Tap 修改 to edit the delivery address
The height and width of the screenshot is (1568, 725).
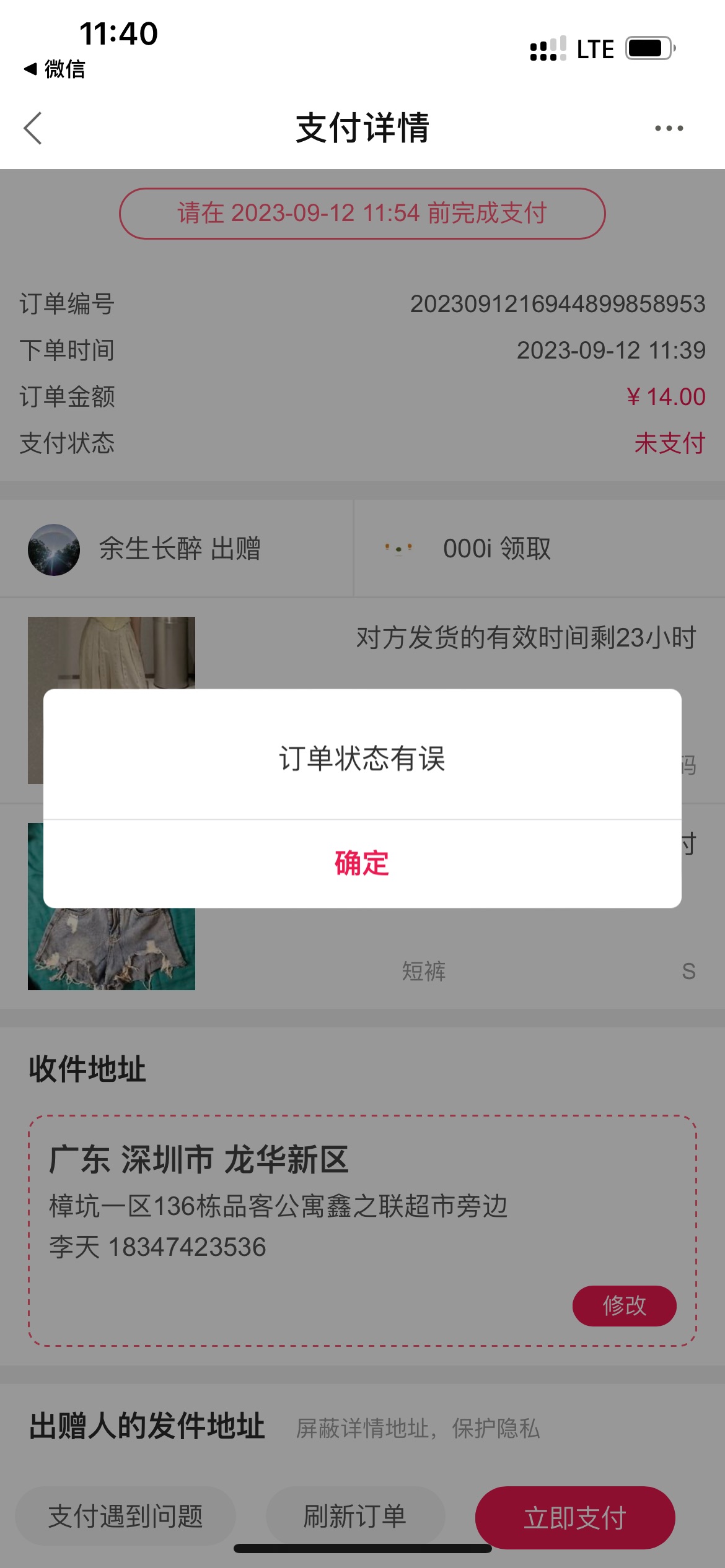(x=624, y=1305)
